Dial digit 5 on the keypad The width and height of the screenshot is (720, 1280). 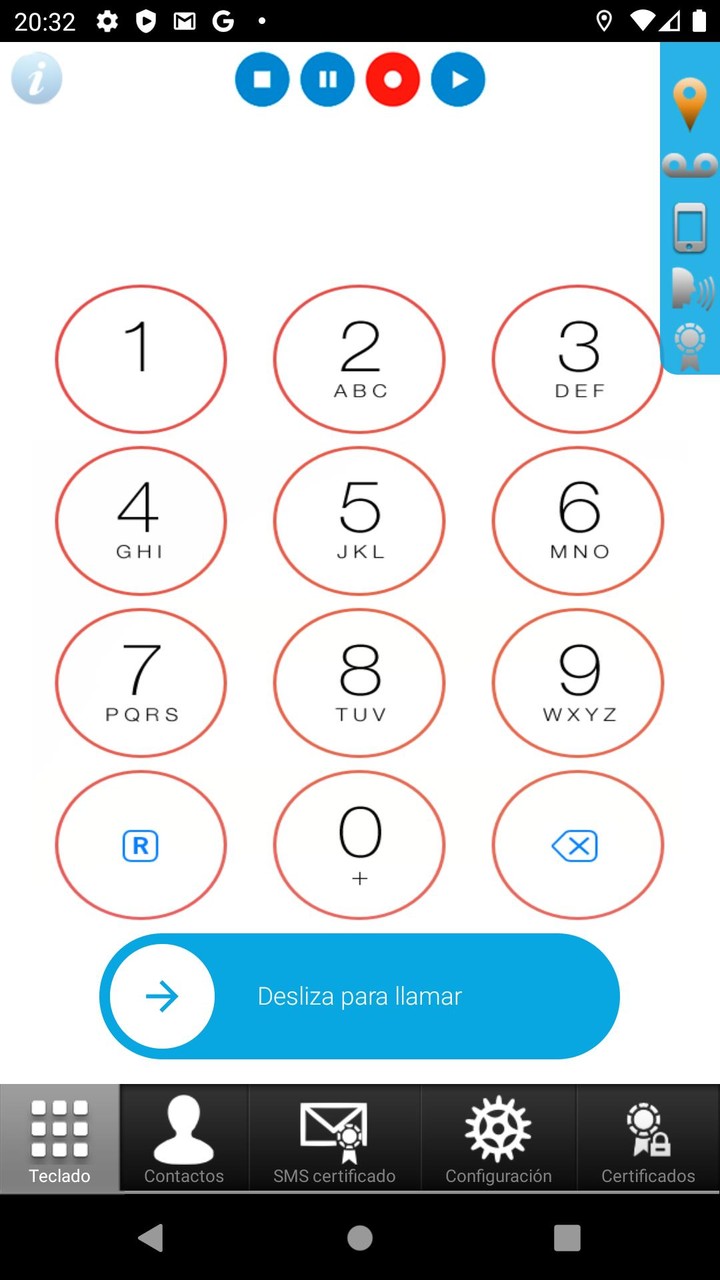(x=359, y=521)
